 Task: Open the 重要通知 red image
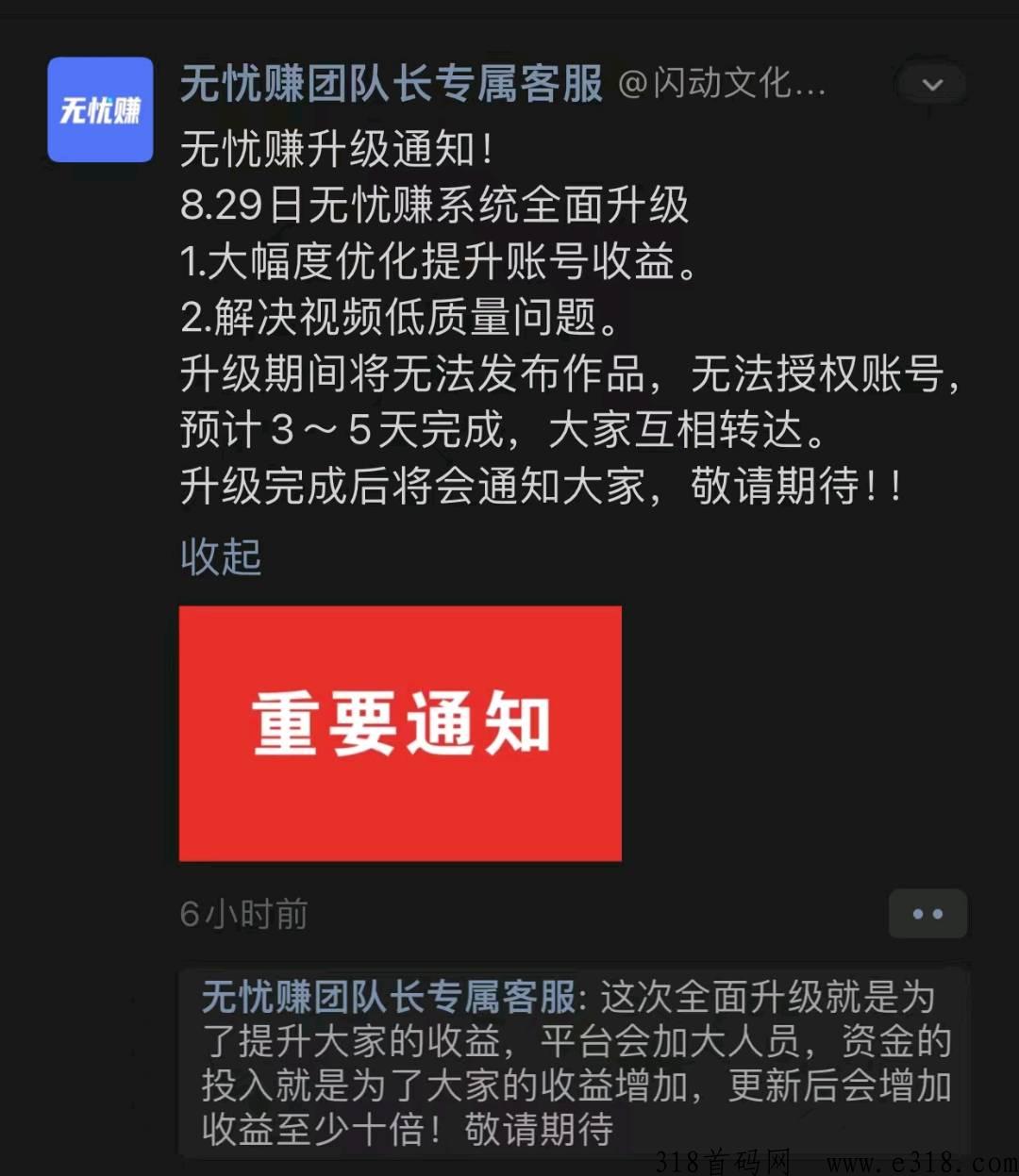point(400,733)
